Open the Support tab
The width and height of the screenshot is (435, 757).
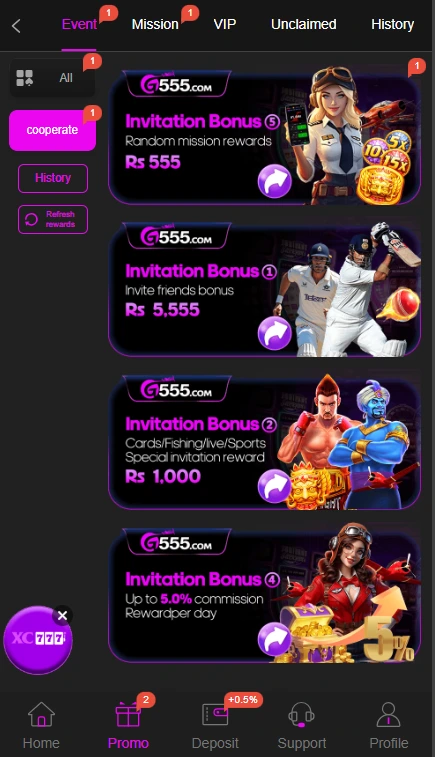point(302,725)
